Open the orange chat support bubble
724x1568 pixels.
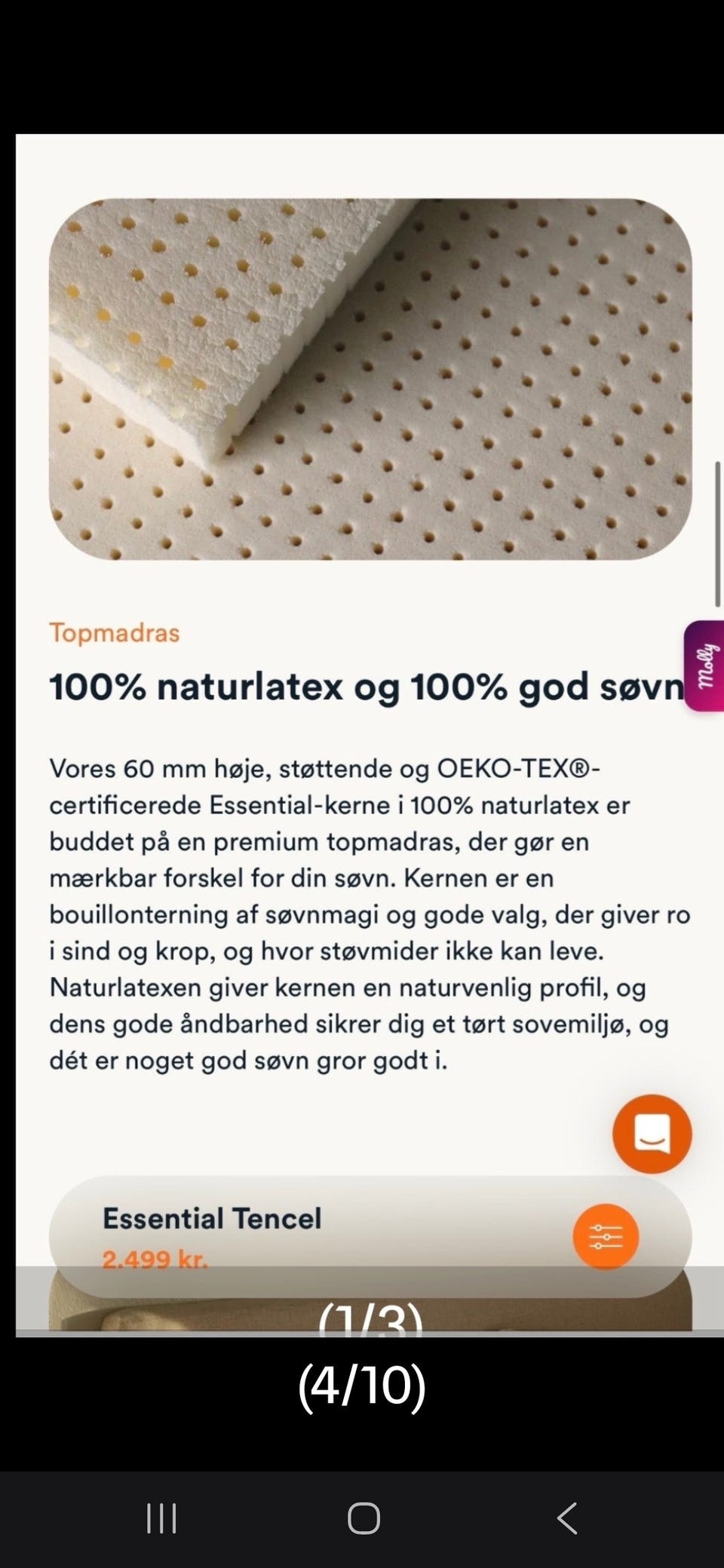[x=652, y=1134]
